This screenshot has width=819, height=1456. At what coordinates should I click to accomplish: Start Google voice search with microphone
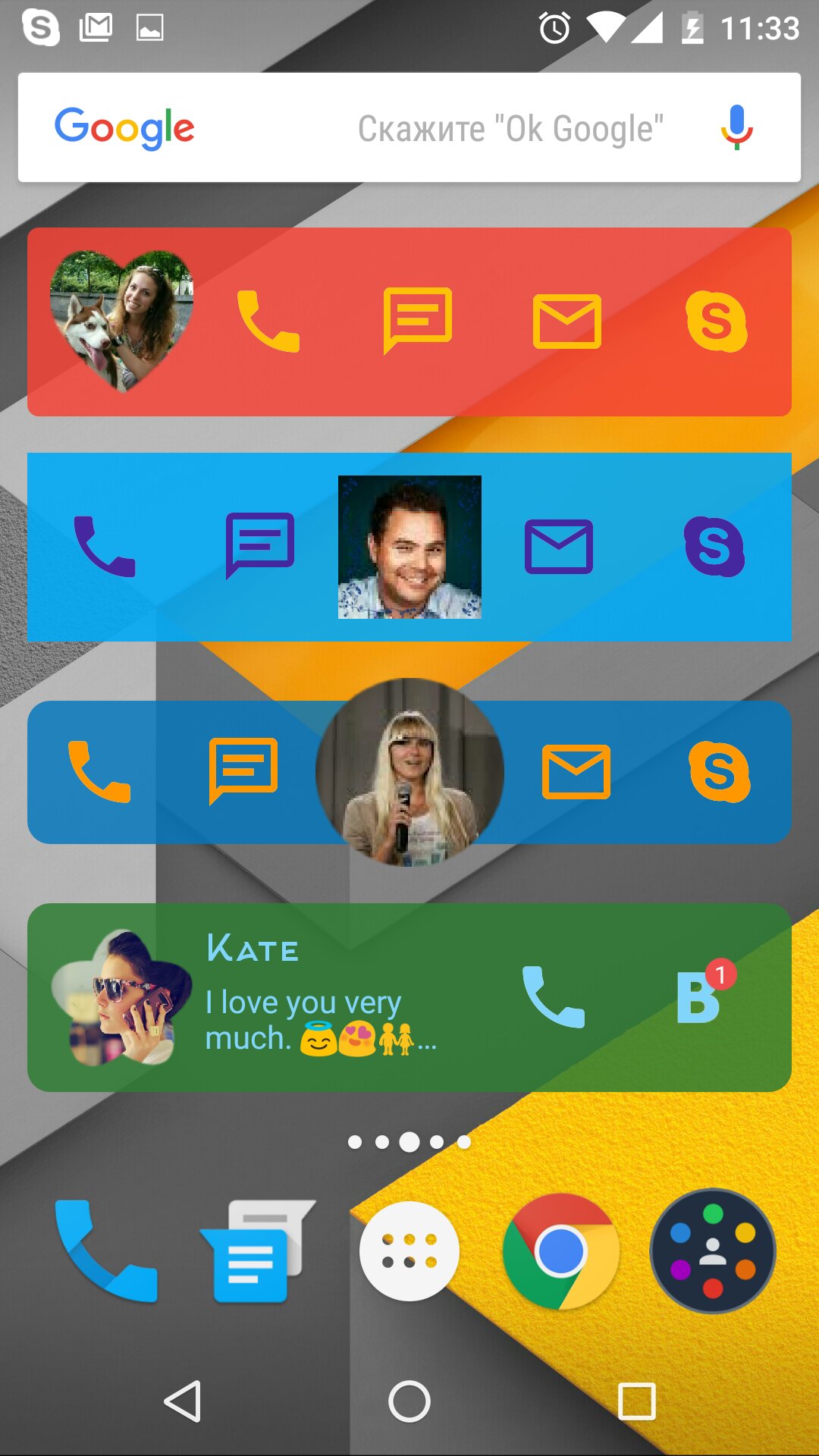tap(736, 127)
